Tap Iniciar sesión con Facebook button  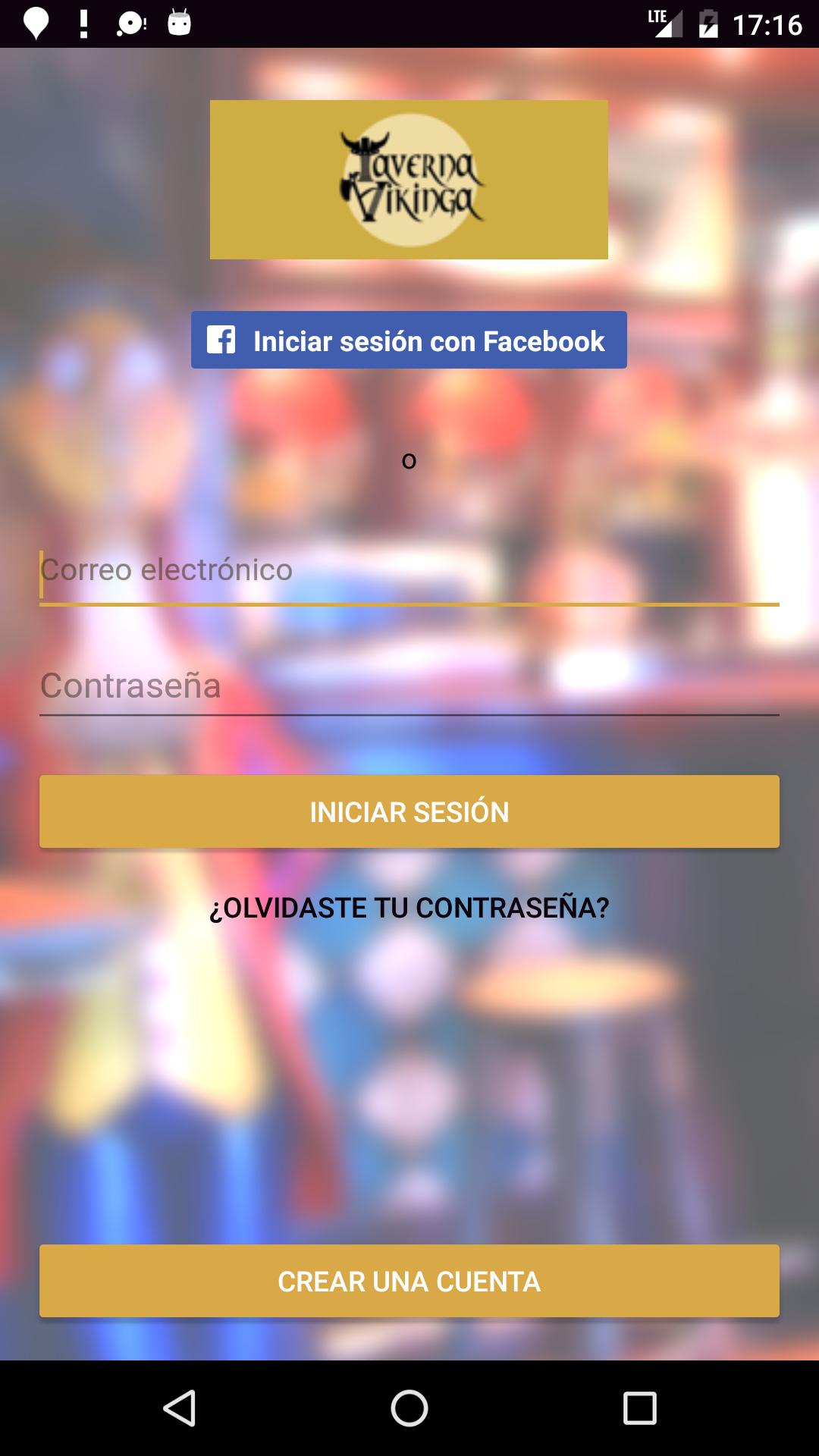409,340
